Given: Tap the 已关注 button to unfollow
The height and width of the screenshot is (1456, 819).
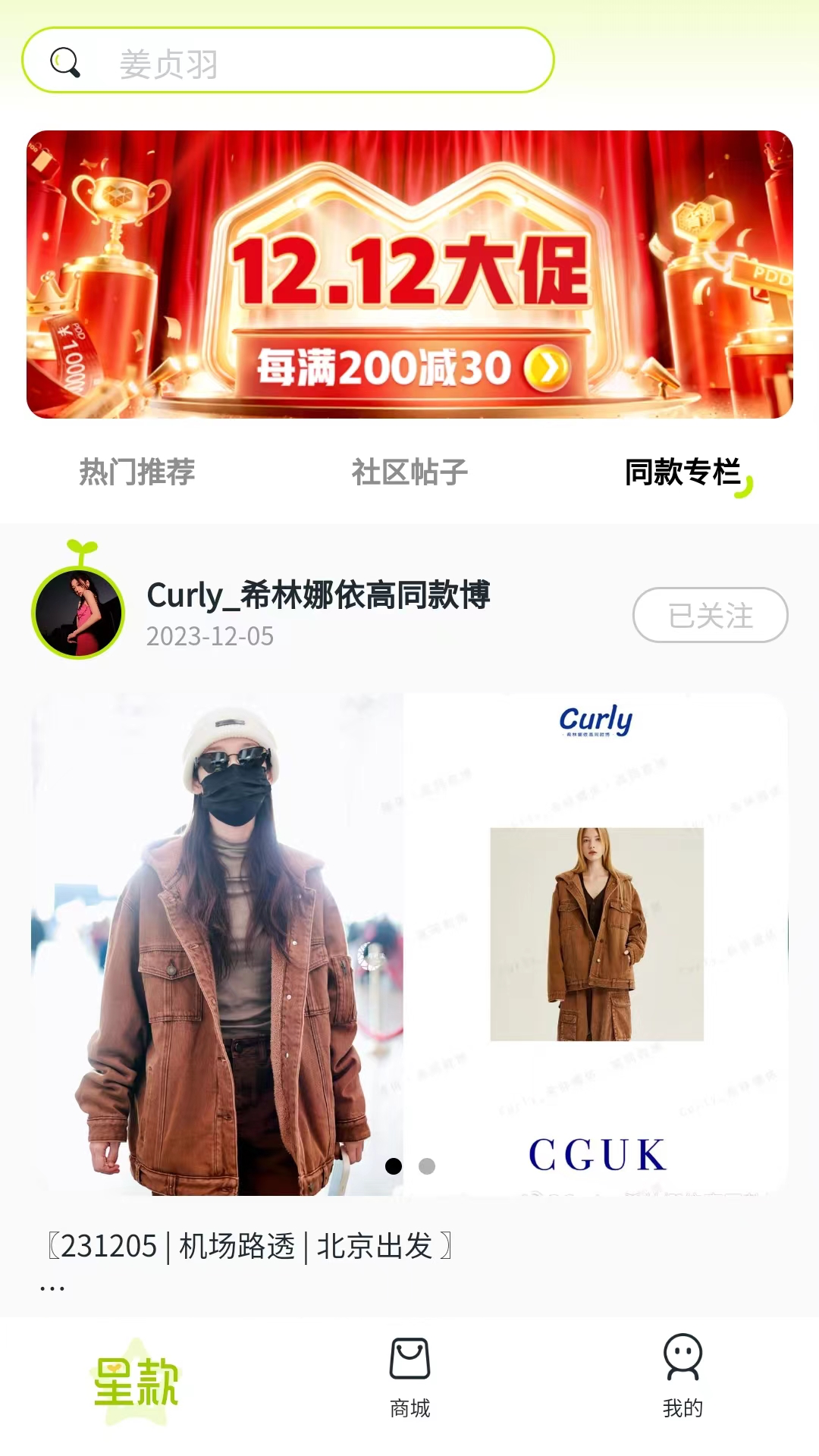Looking at the screenshot, I should (710, 615).
